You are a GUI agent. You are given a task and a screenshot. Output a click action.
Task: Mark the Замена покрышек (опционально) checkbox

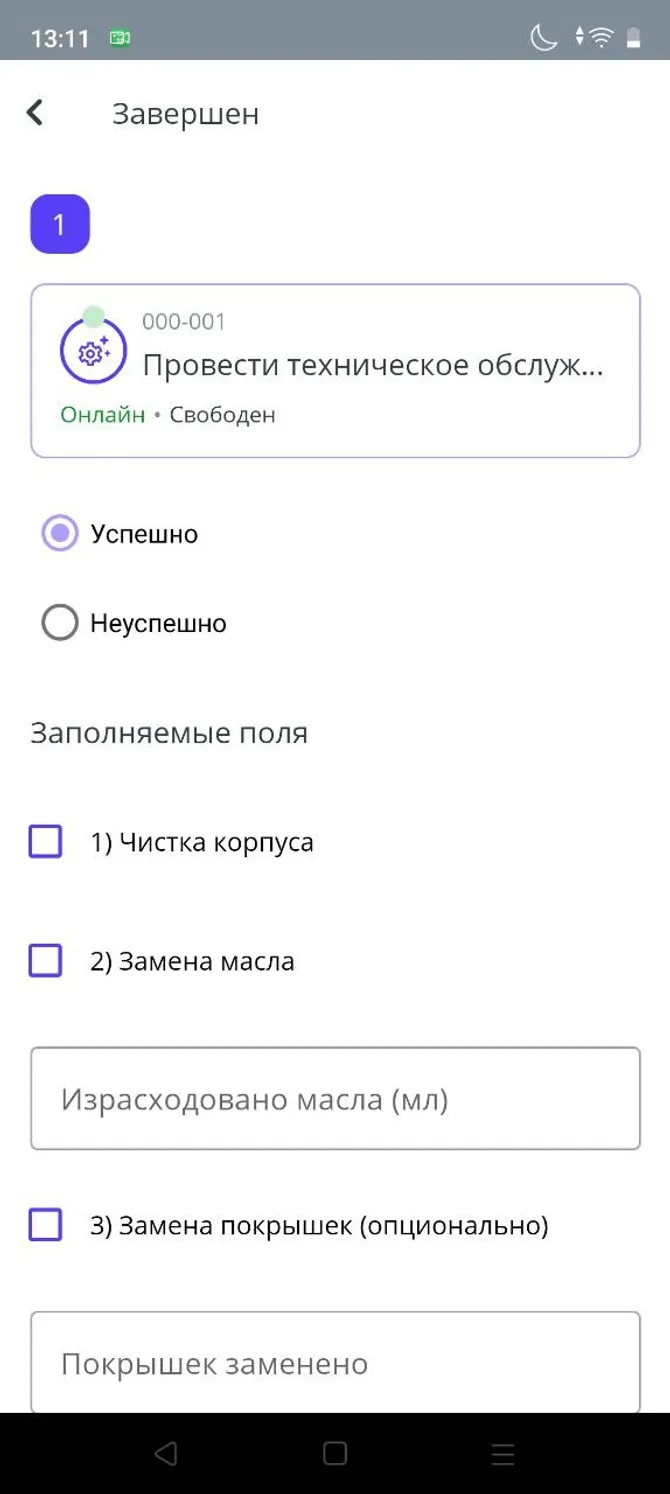[x=46, y=1225]
